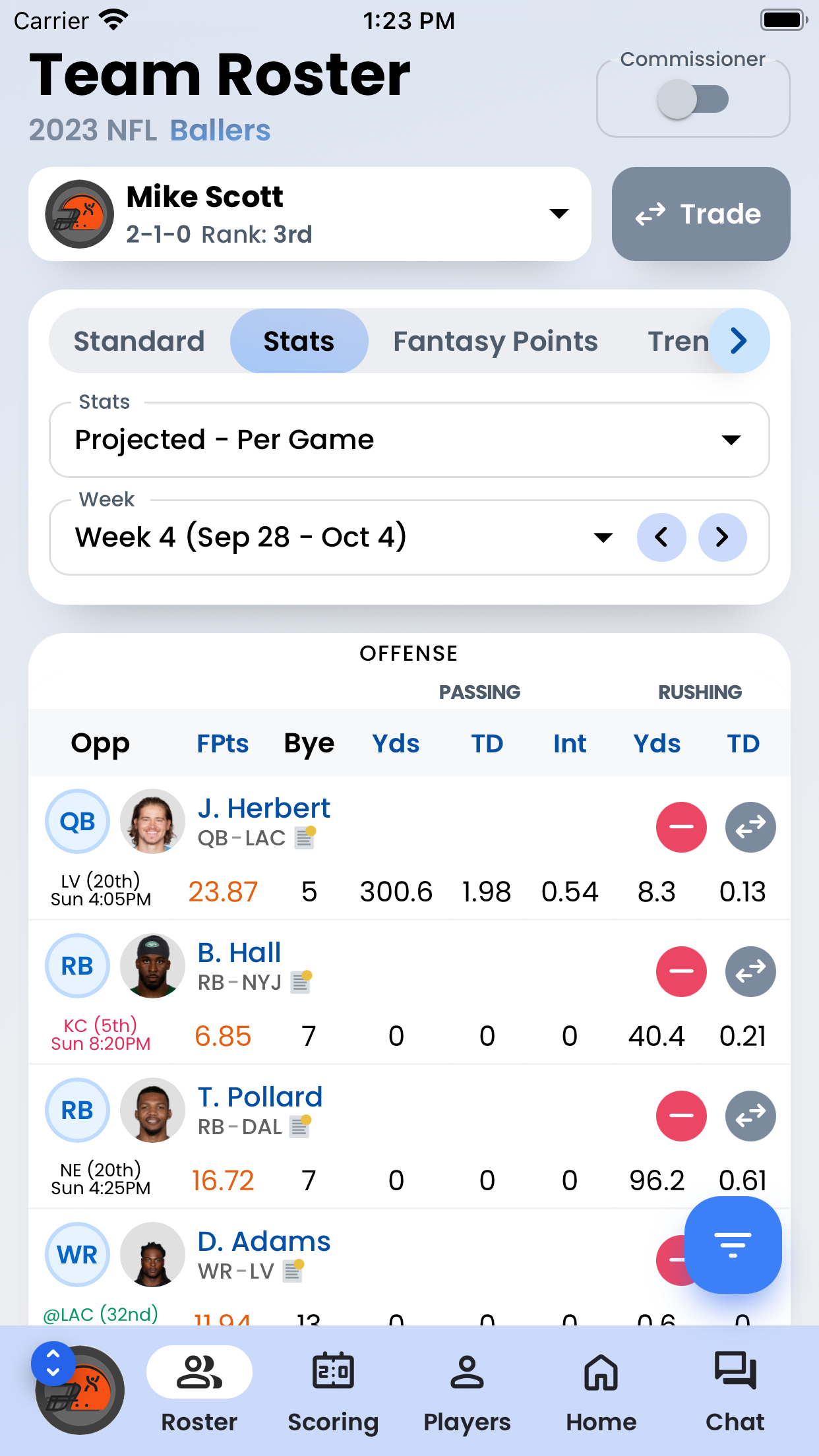This screenshot has width=819, height=1456.
Task: Open trade swap icon next to T. Pollard
Action: [x=750, y=1116]
